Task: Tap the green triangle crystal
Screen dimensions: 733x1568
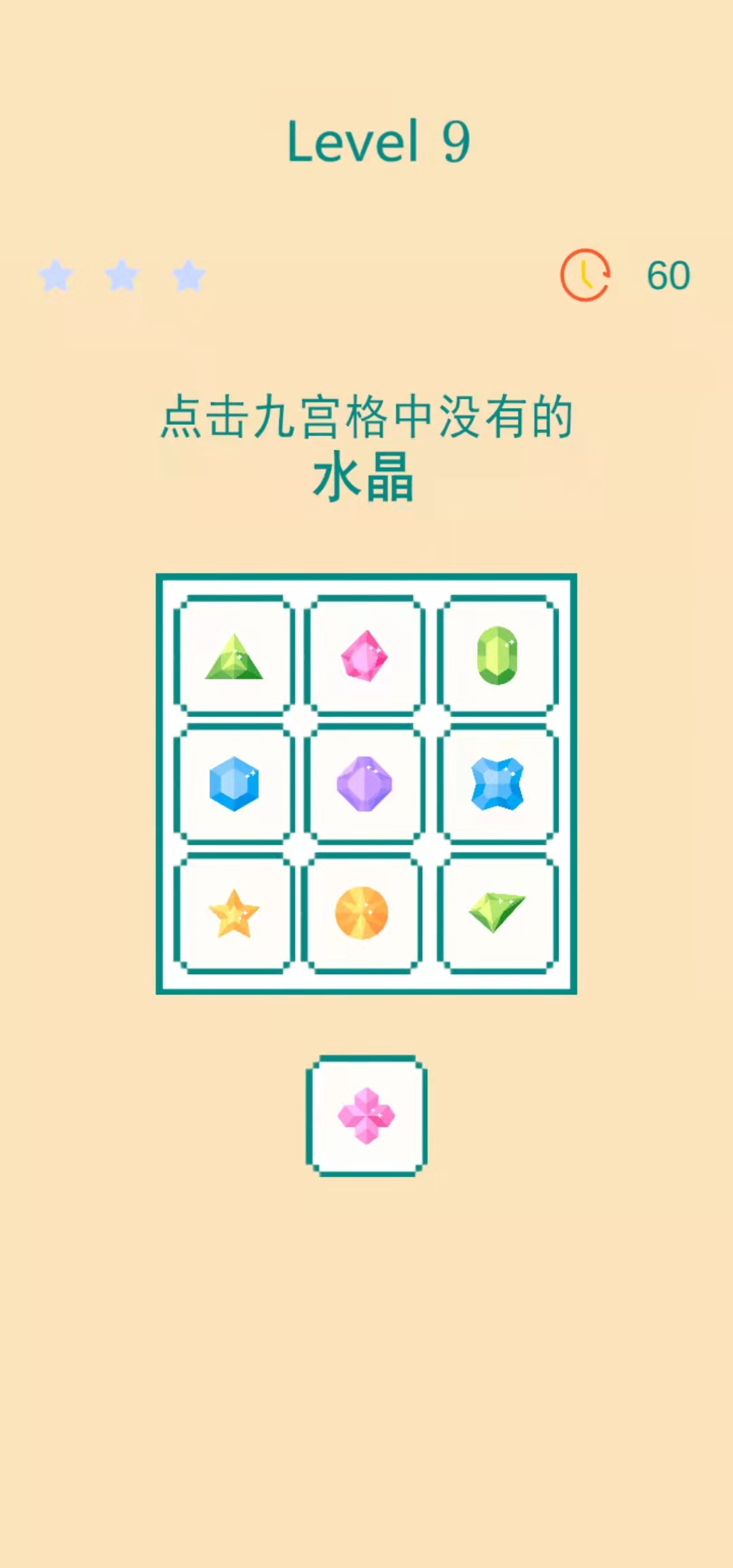Action: click(236, 655)
